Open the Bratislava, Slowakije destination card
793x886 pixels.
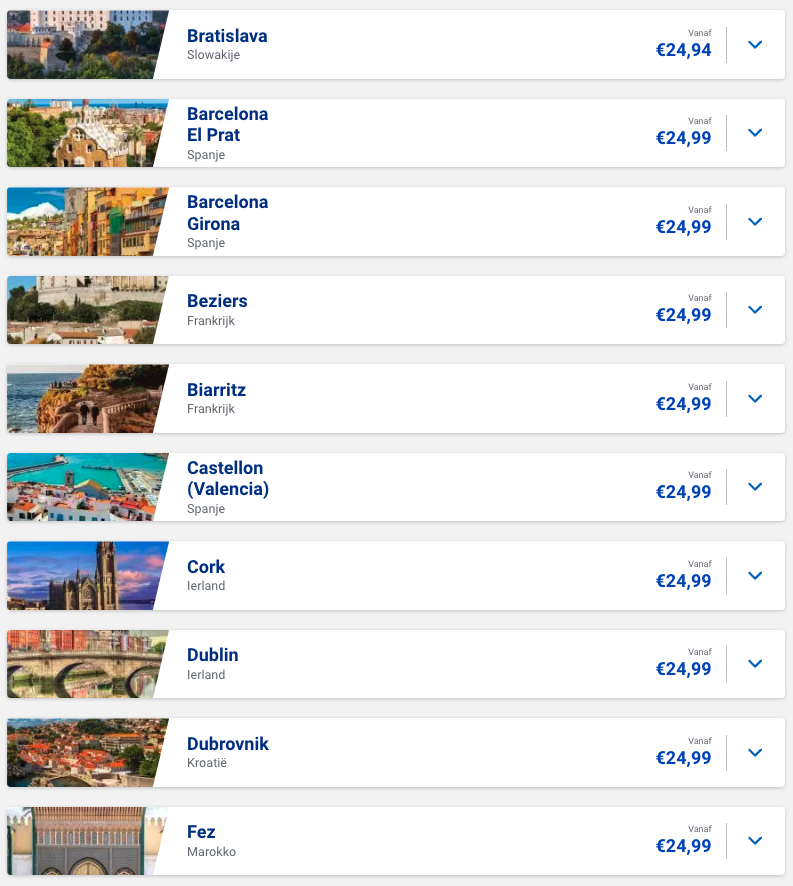point(400,45)
